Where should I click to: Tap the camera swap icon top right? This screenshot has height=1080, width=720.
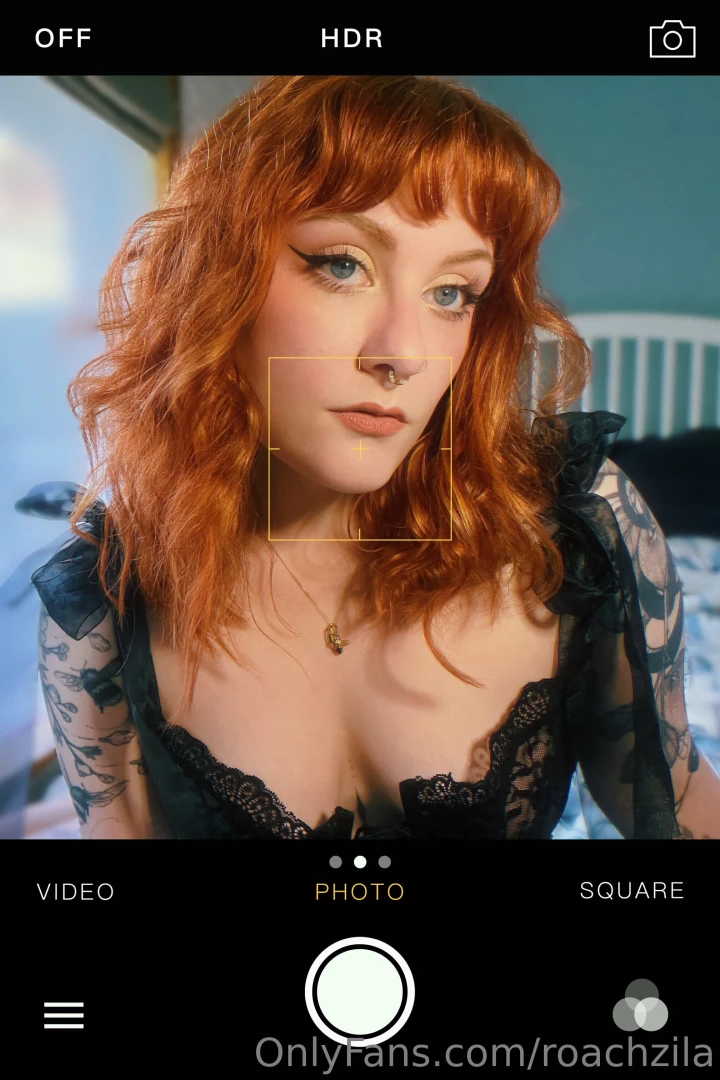click(x=672, y=38)
